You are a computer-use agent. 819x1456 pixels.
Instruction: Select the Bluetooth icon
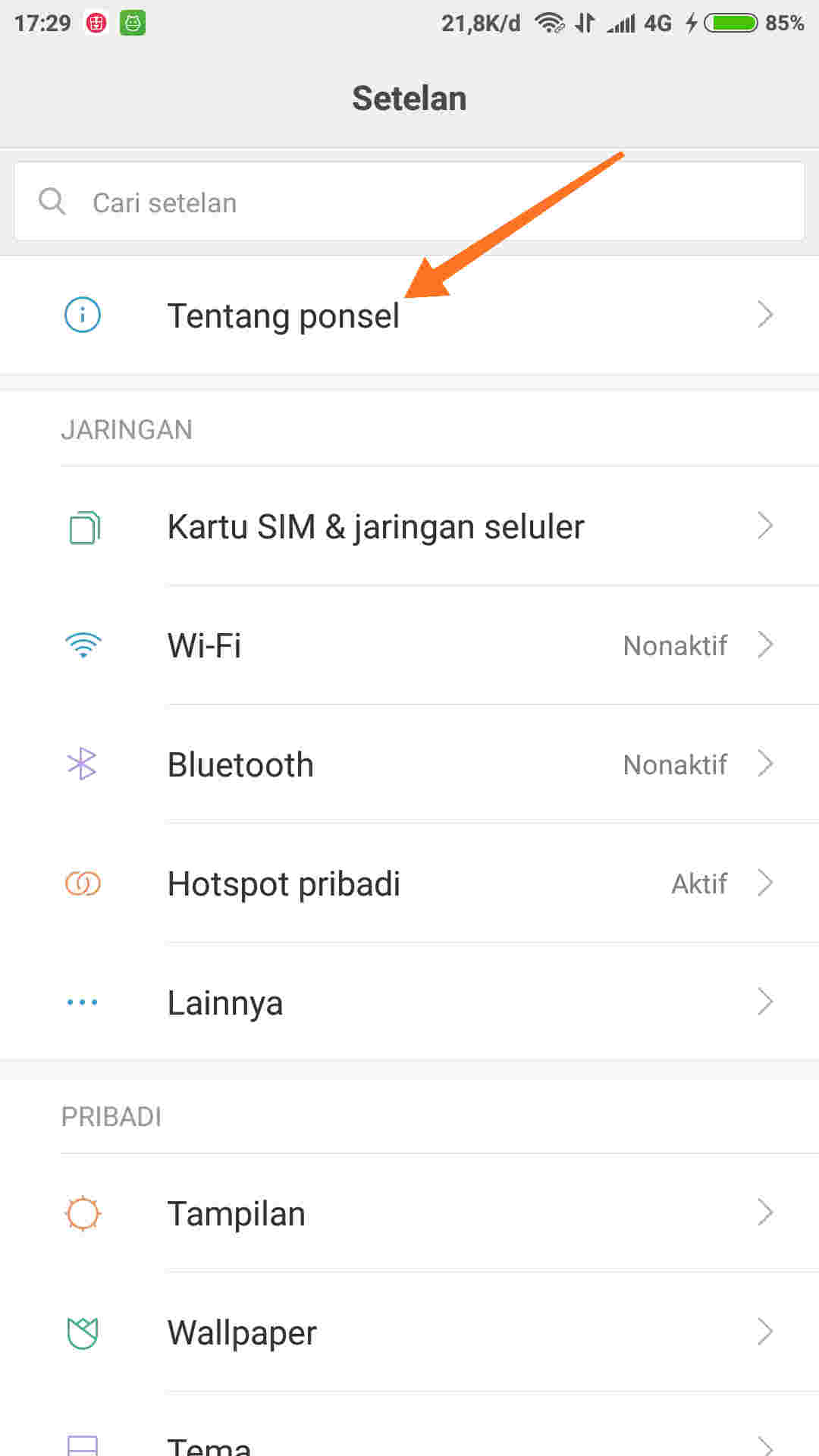click(x=83, y=764)
